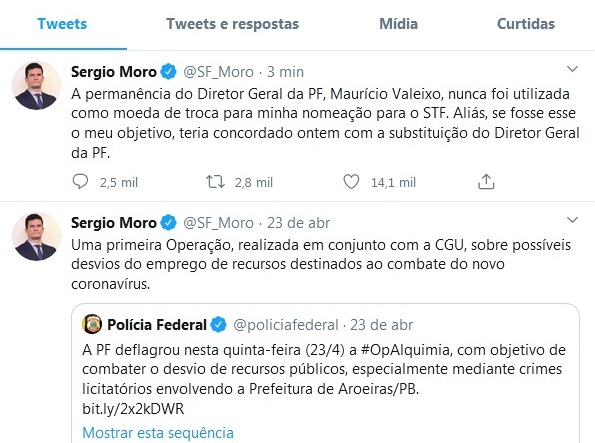Open the Mídia tab
Screen dimensions: 595x443
[398, 24]
